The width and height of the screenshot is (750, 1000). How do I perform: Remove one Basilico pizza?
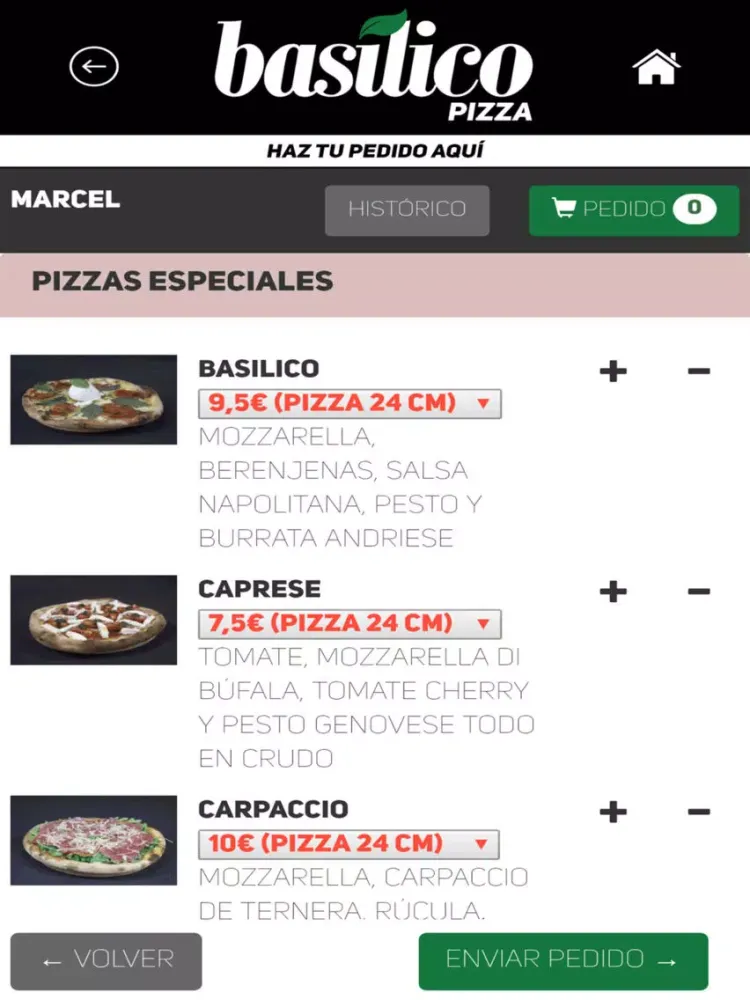699,372
